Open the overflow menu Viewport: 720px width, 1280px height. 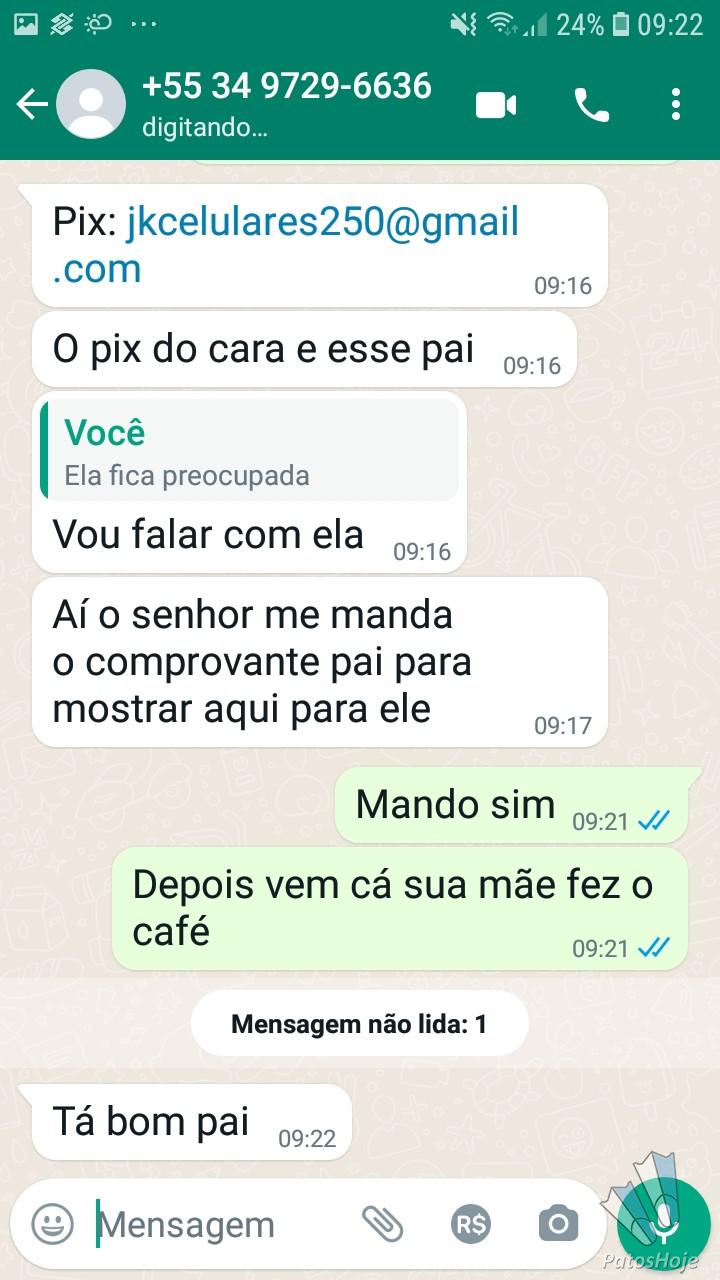[676, 104]
